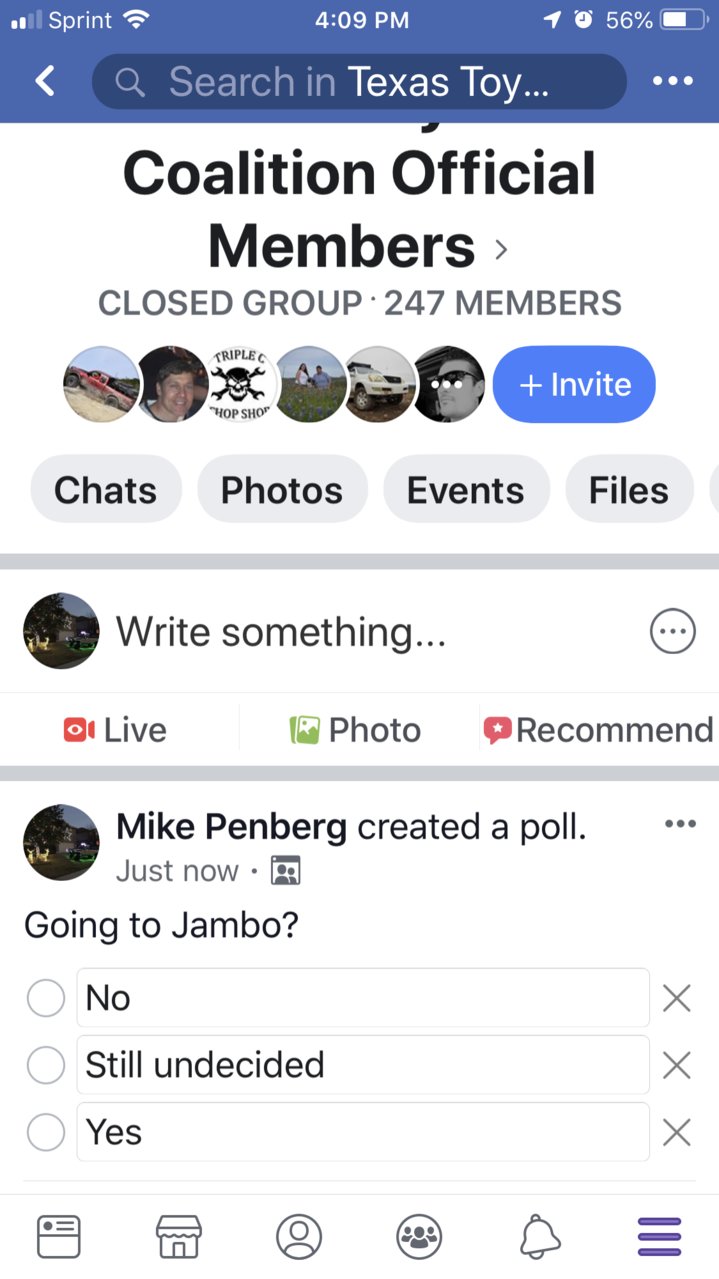Switch to the Marketplace tab
Screen dimensions: 719x1279
tap(179, 1237)
